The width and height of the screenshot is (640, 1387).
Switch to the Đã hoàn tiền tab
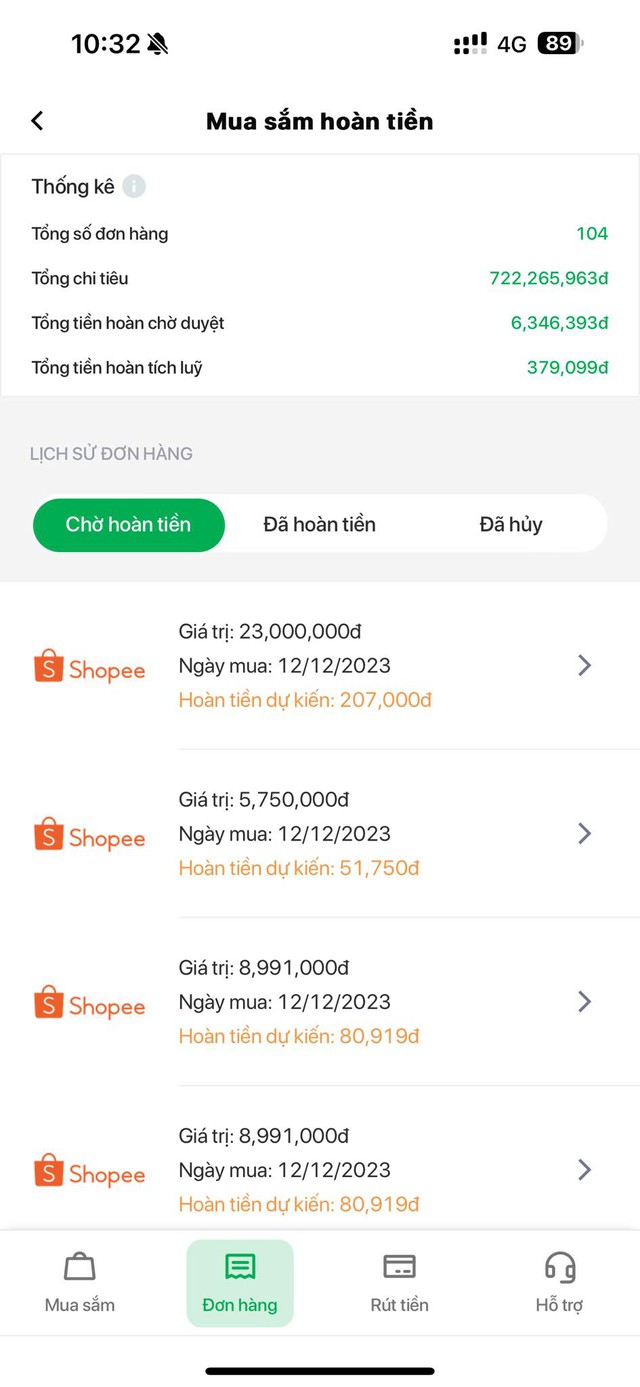[319, 524]
